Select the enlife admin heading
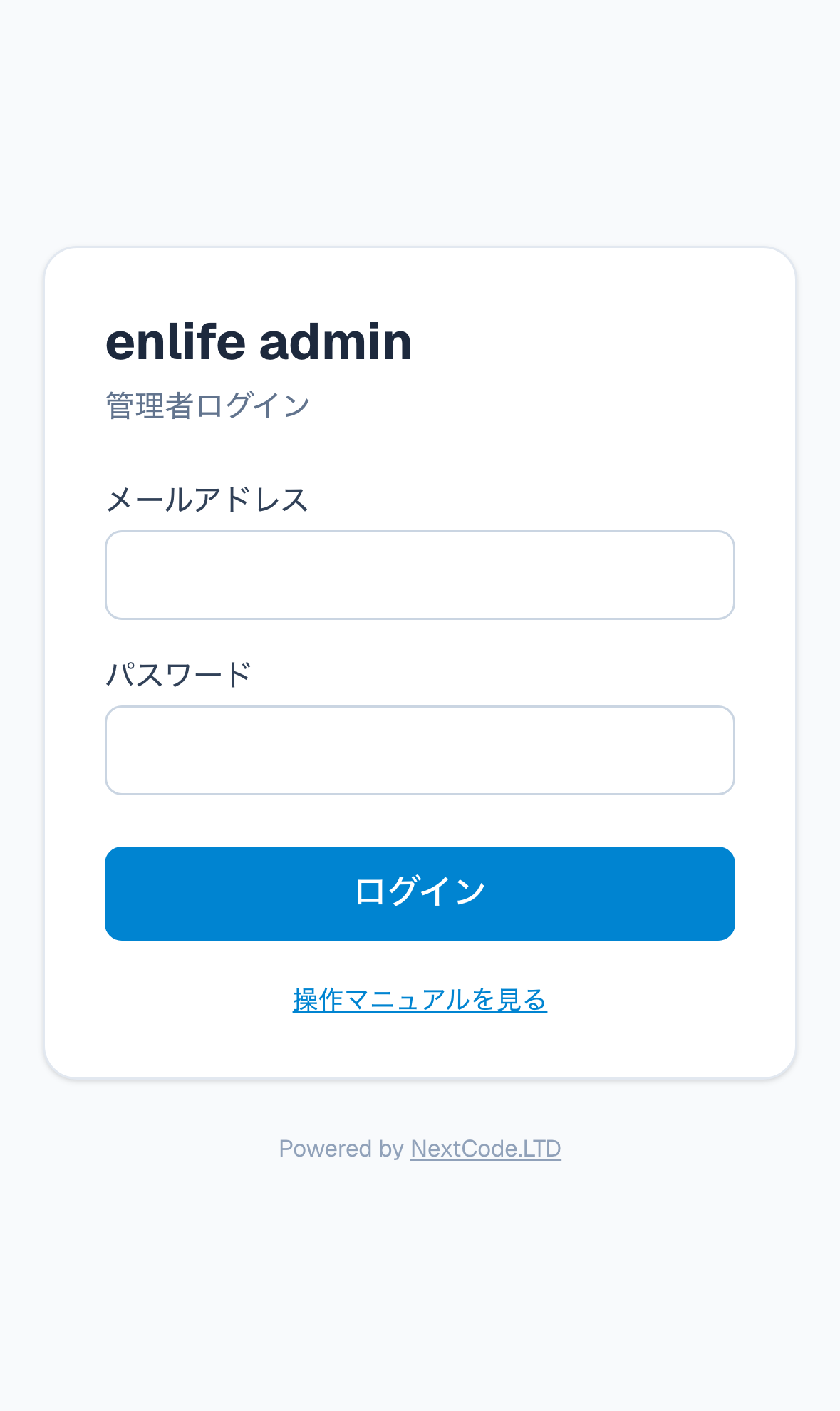Image resolution: width=840 pixels, height=1411 pixels. coord(259,341)
